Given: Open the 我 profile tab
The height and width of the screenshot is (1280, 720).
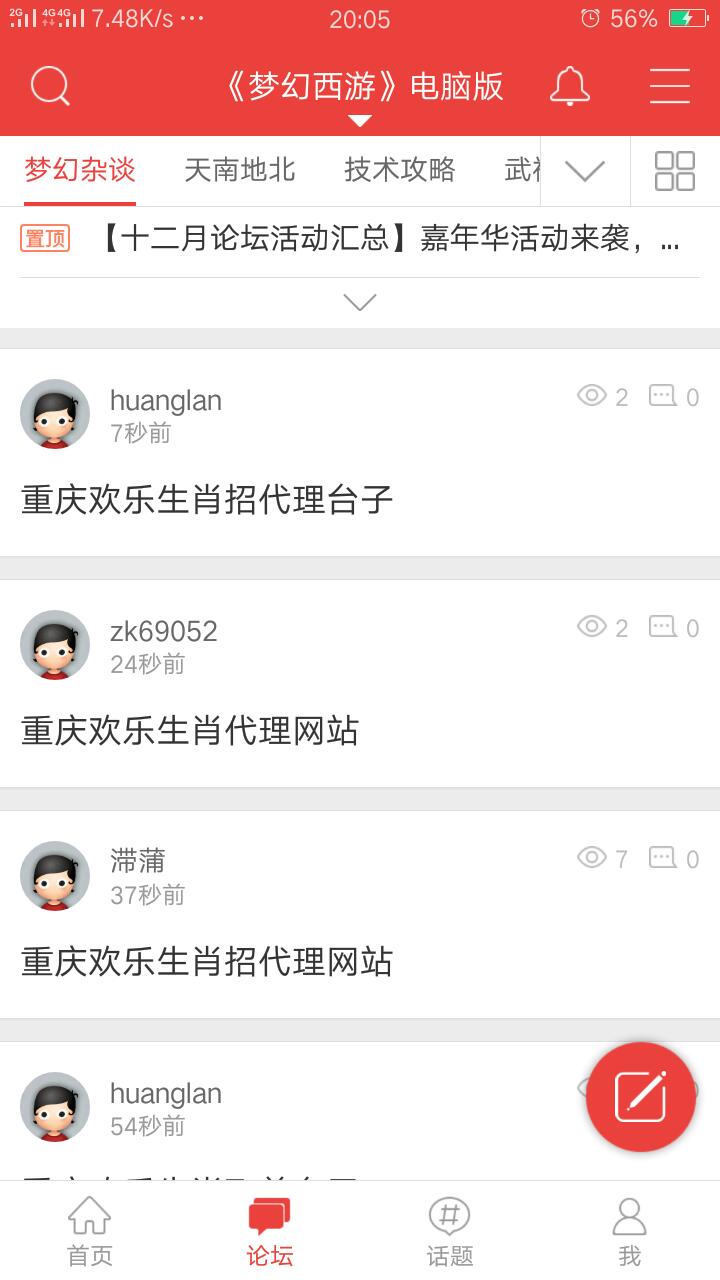Looking at the screenshot, I should [x=629, y=1231].
